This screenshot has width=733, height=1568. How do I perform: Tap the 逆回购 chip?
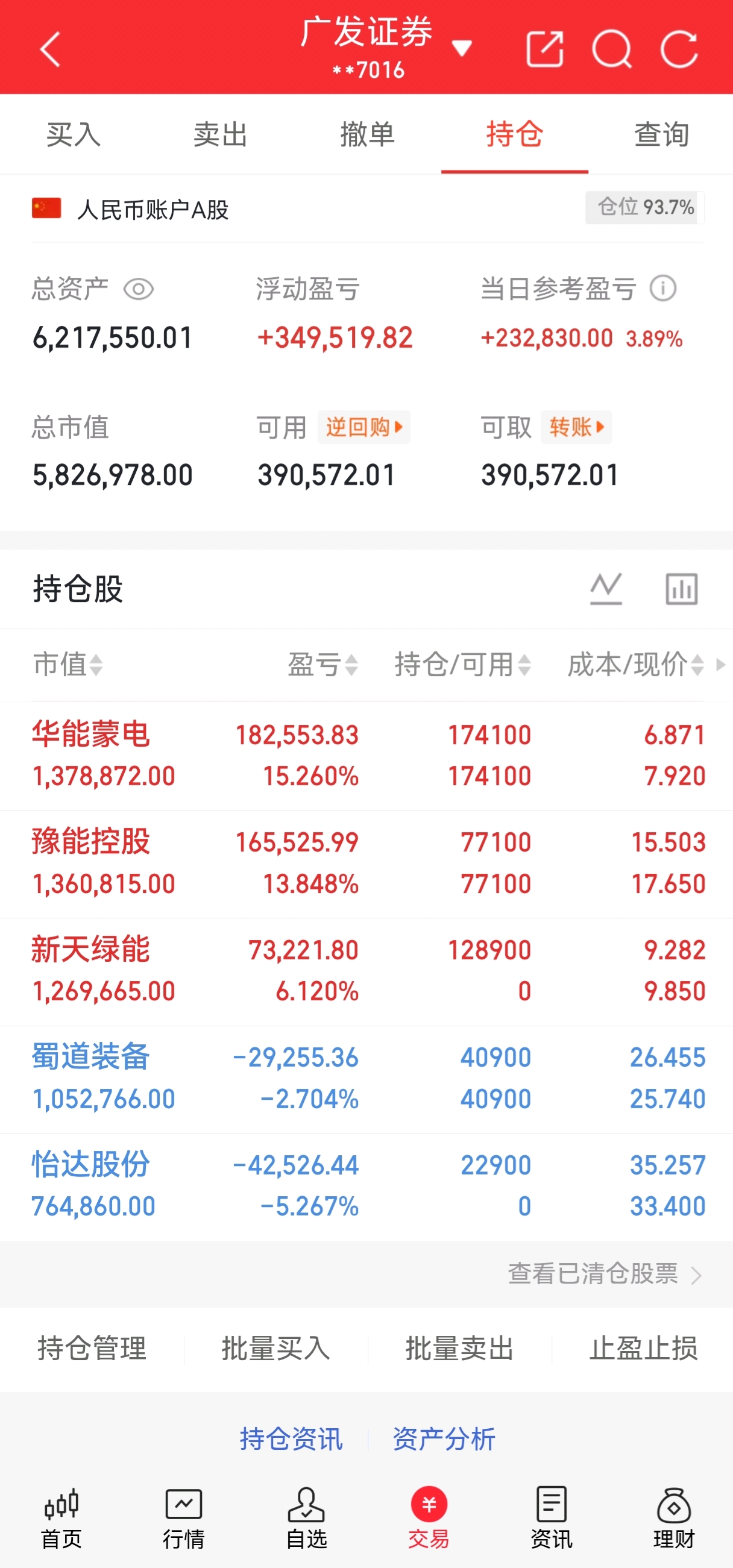pyautogui.click(x=363, y=427)
